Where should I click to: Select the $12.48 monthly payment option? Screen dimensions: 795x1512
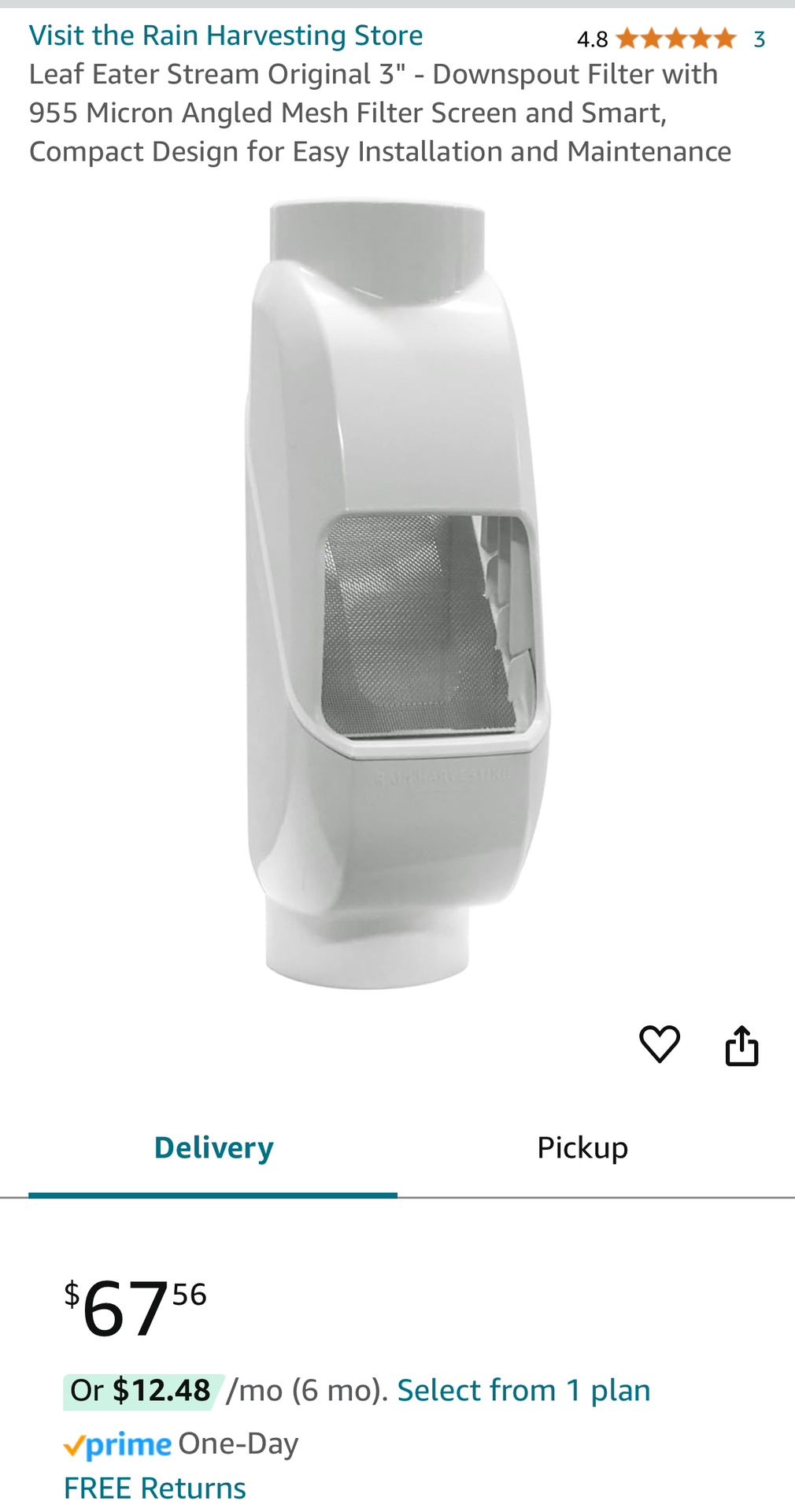click(161, 1390)
